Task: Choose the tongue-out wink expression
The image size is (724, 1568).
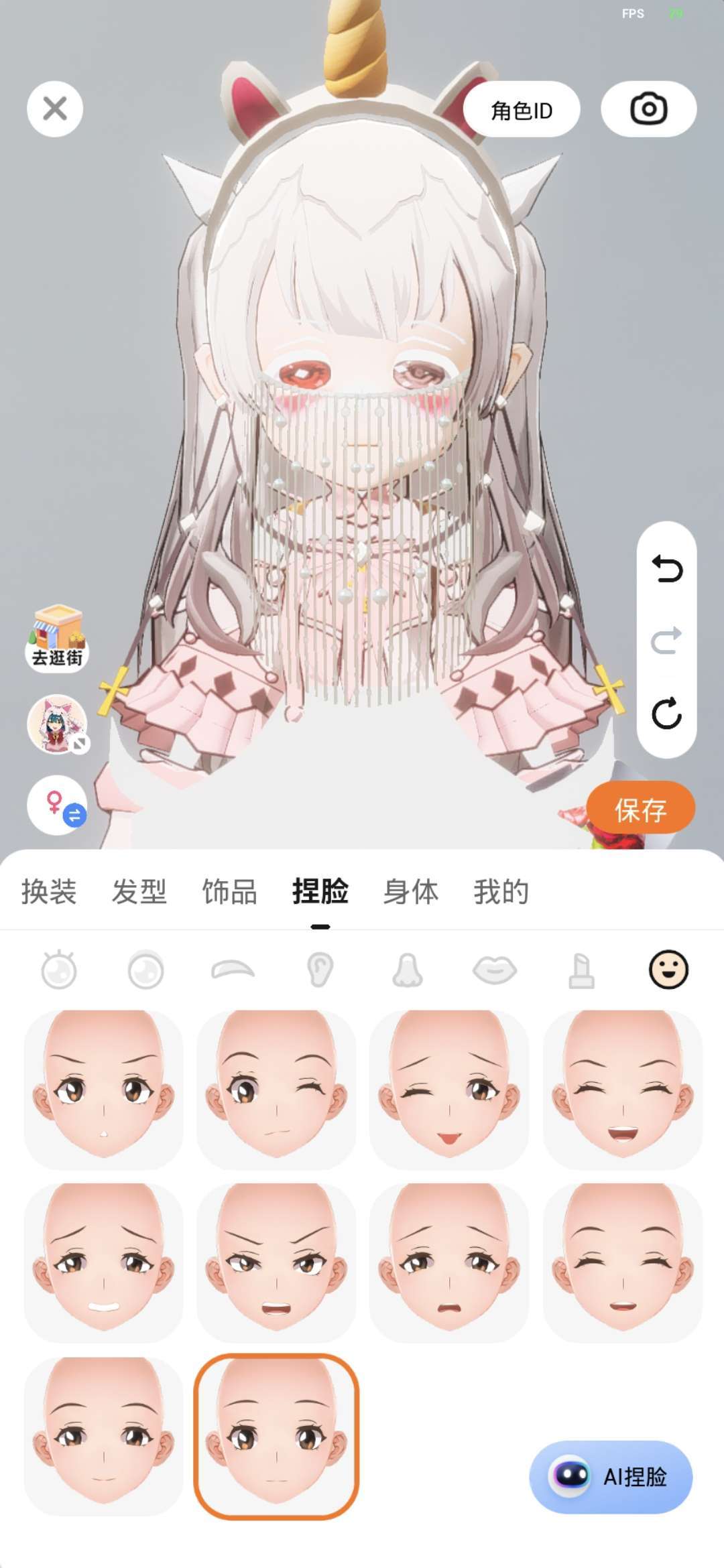Action: tap(449, 1090)
